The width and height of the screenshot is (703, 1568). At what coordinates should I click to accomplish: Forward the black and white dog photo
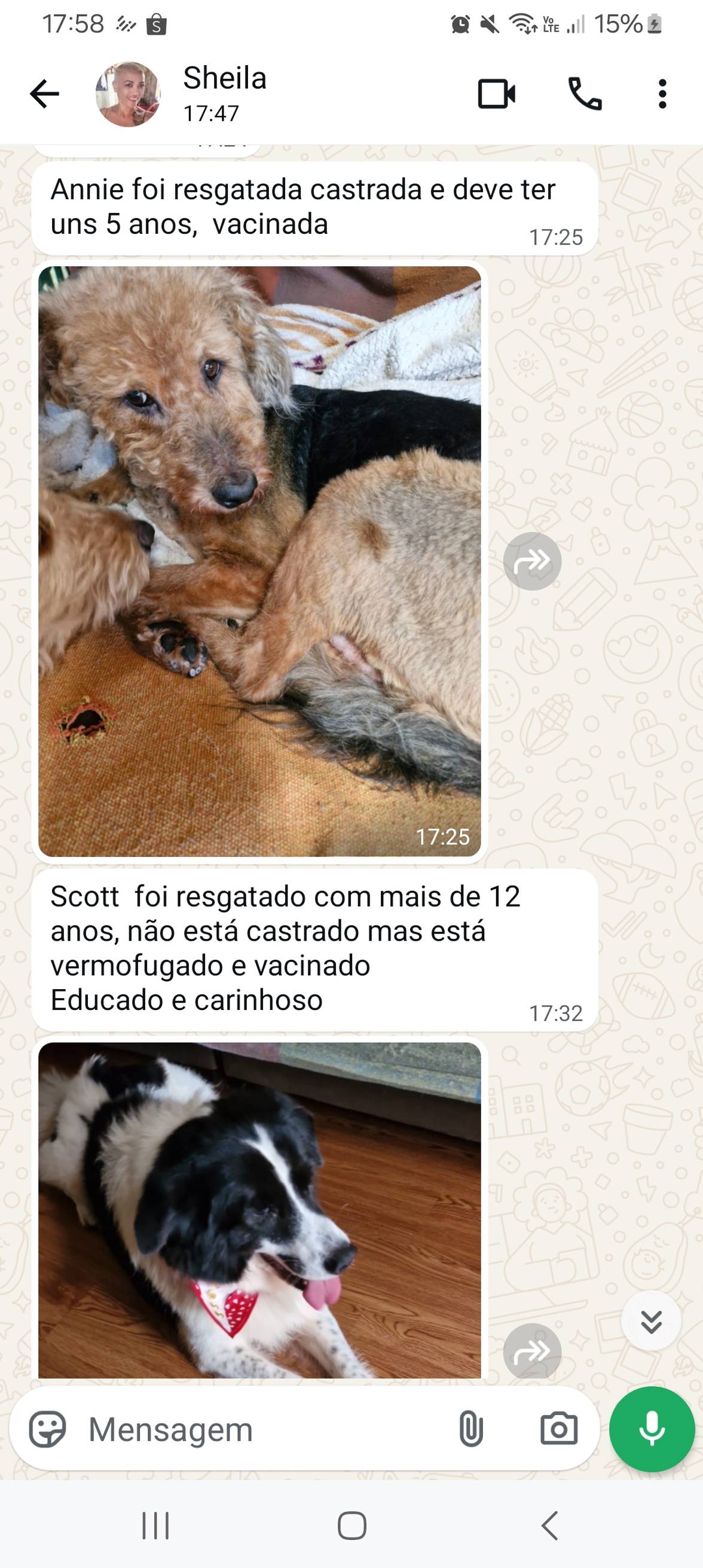point(532,1350)
